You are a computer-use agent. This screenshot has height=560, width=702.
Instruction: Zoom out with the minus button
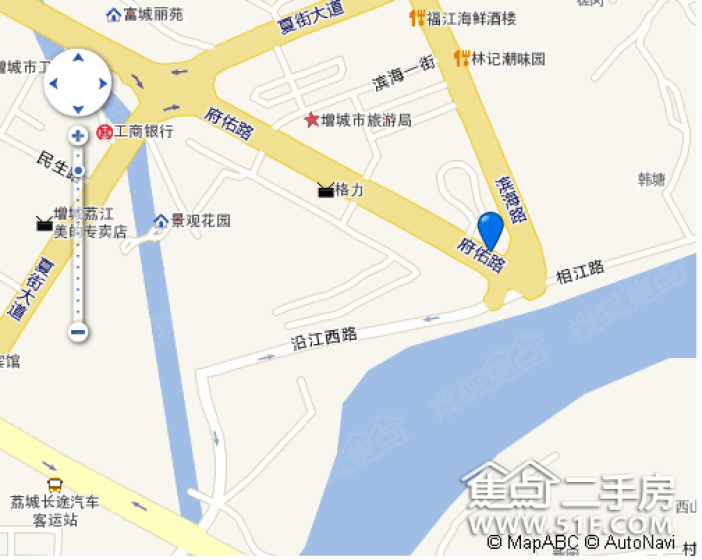pyautogui.click(x=79, y=332)
